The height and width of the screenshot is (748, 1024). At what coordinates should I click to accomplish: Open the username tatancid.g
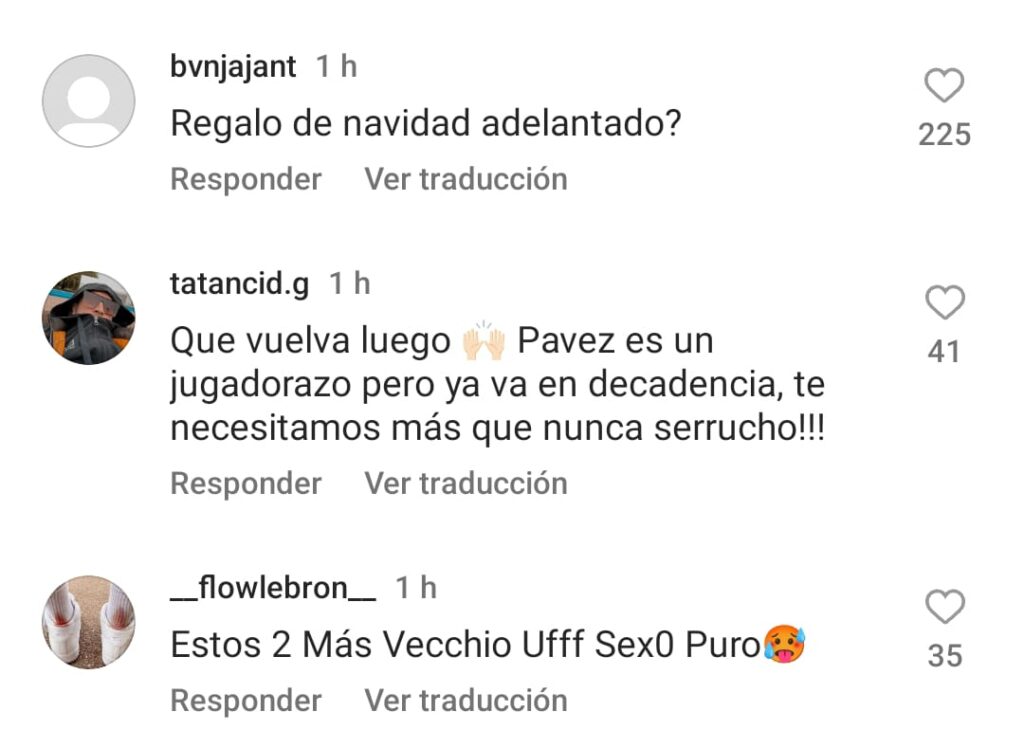coord(240,284)
